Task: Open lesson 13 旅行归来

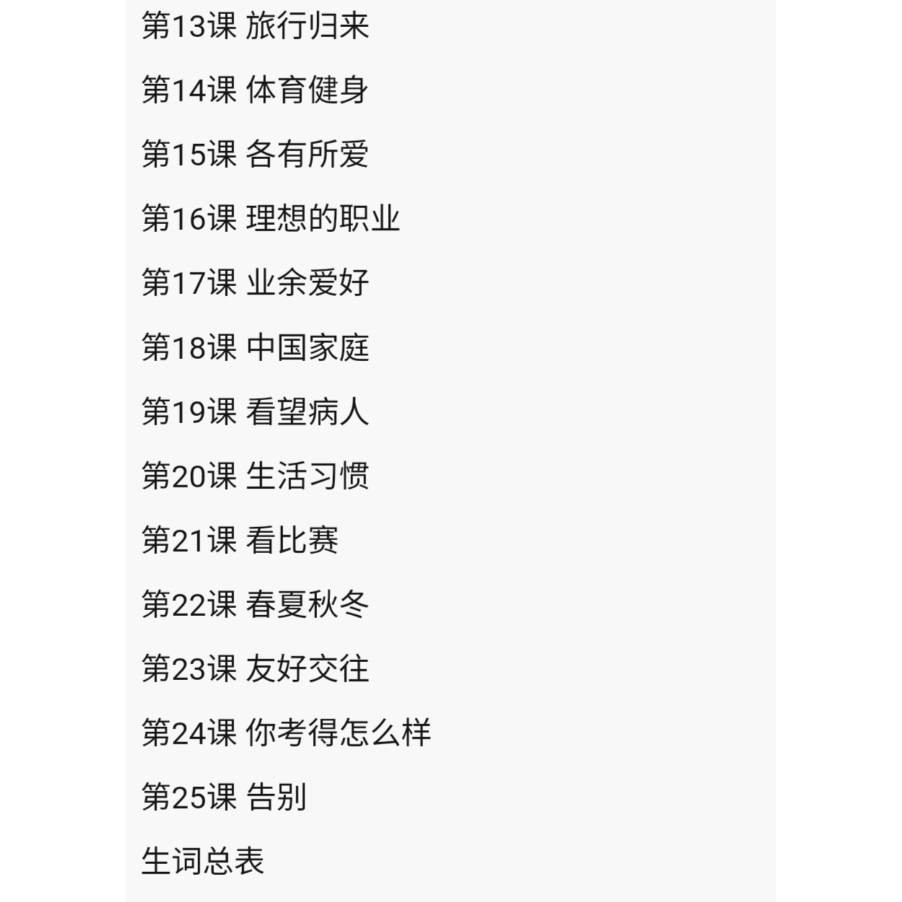Action: coord(255,26)
